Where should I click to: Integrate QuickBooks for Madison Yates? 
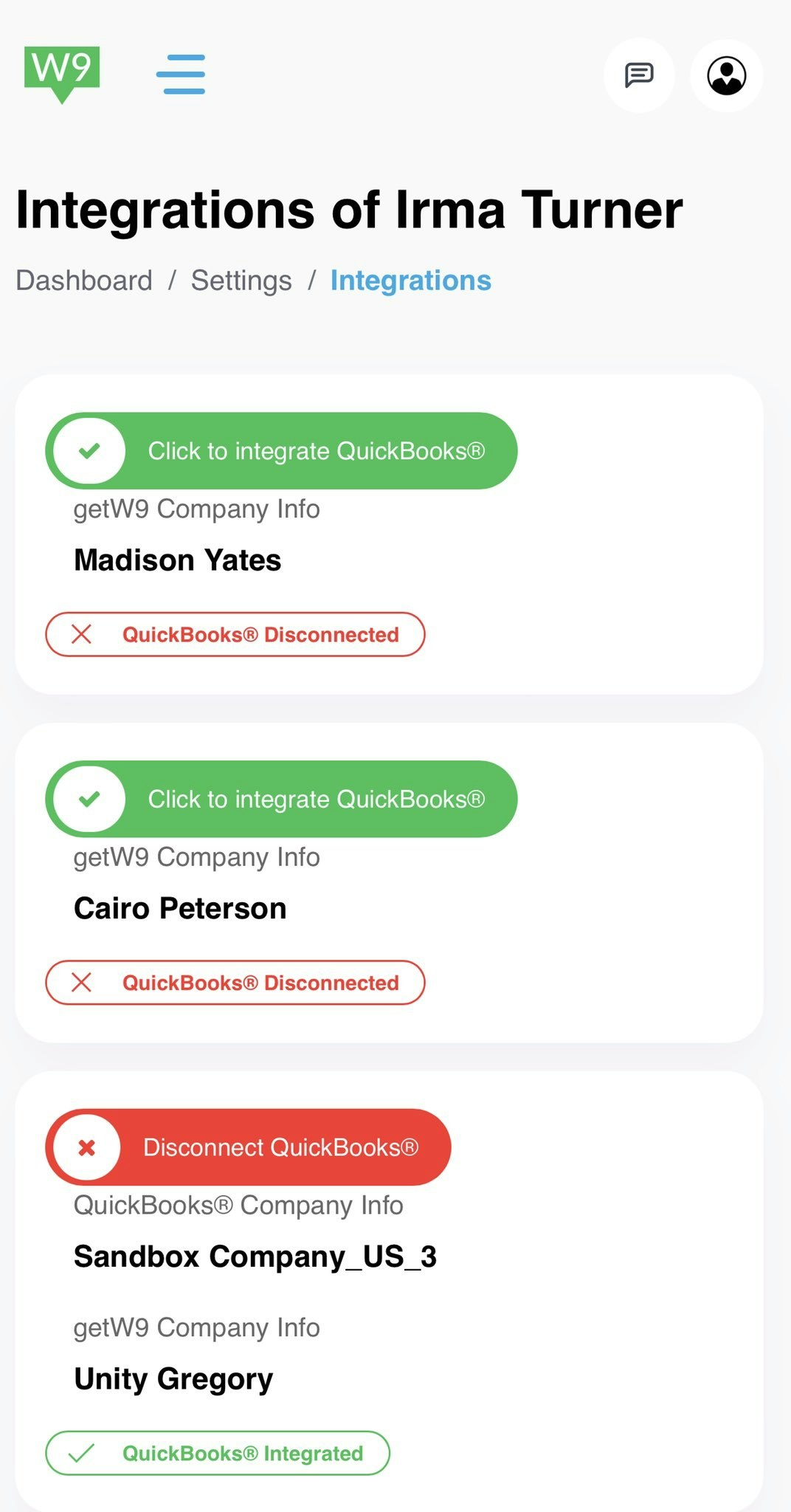click(281, 450)
